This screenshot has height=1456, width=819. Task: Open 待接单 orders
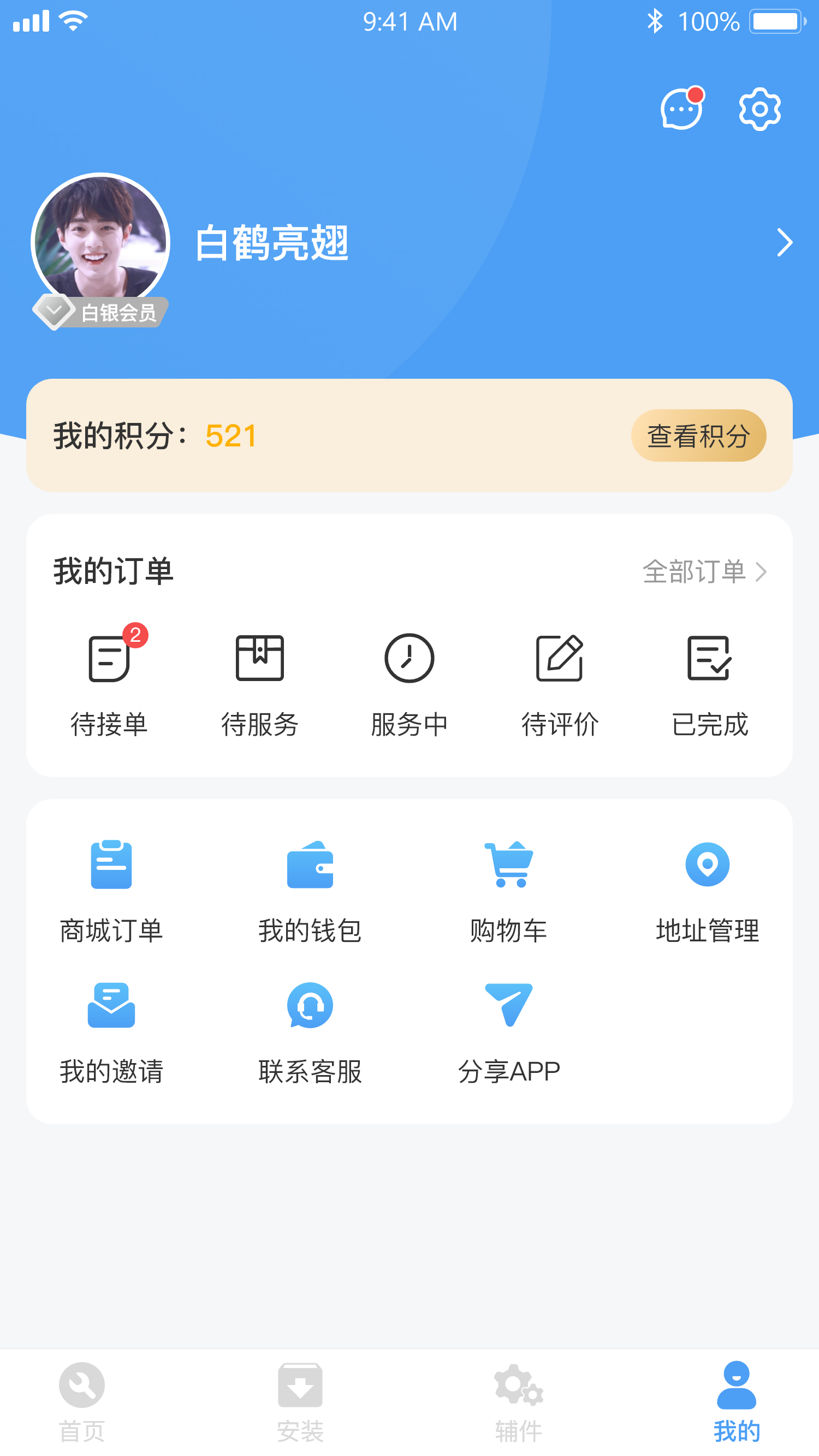109,683
